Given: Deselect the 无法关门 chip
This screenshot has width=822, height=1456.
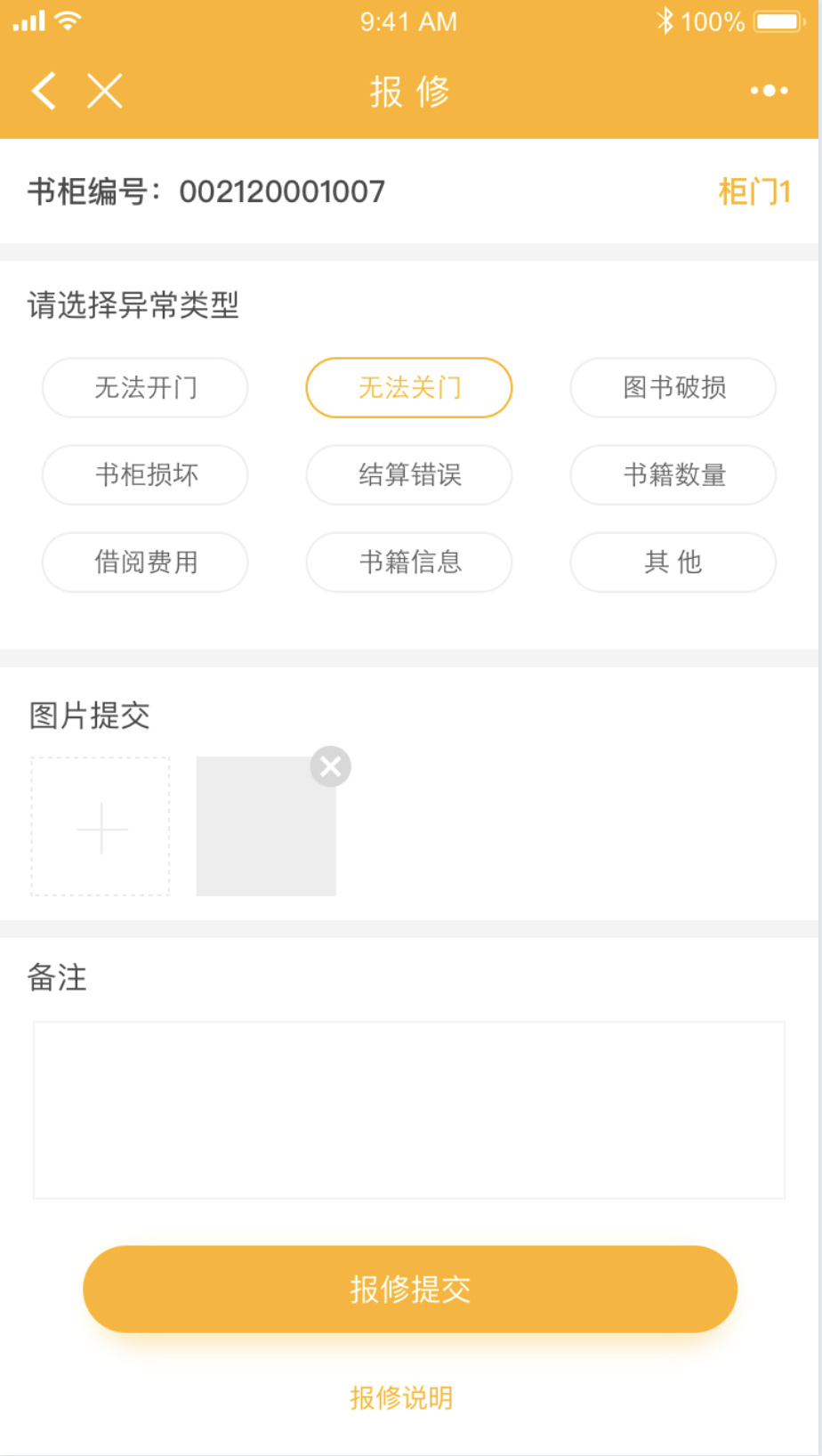Looking at the screenshot, I should 409,388.
